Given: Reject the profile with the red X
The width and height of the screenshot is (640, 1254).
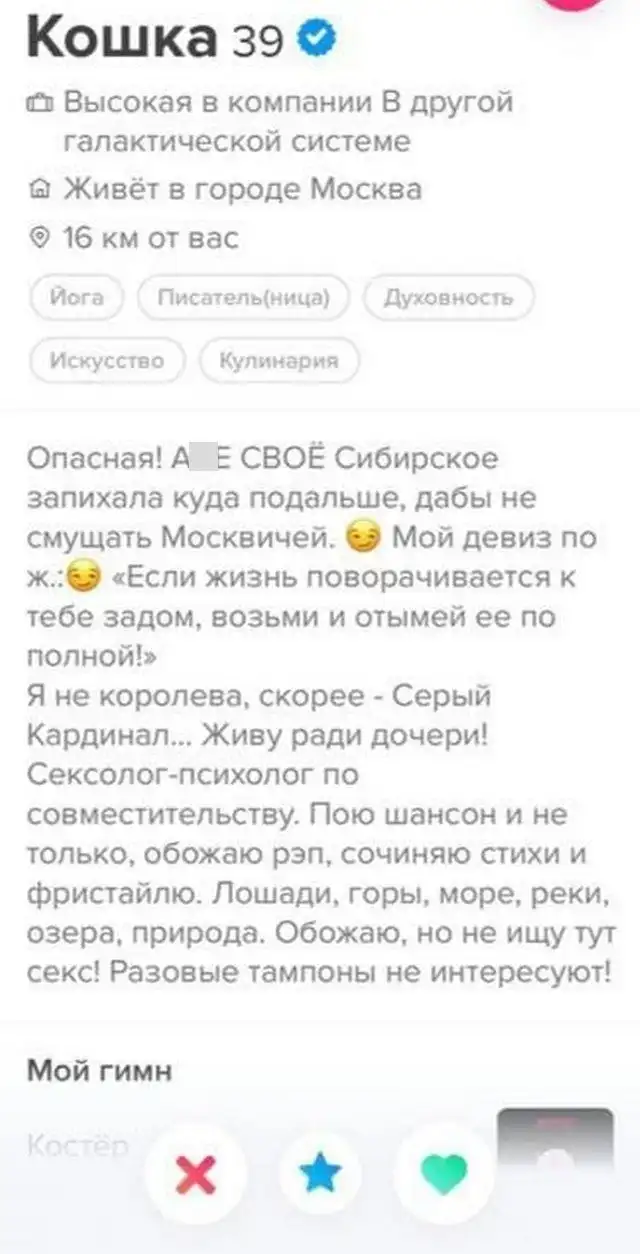Looking at the screenshot, I should click(x=195, y=1173).
